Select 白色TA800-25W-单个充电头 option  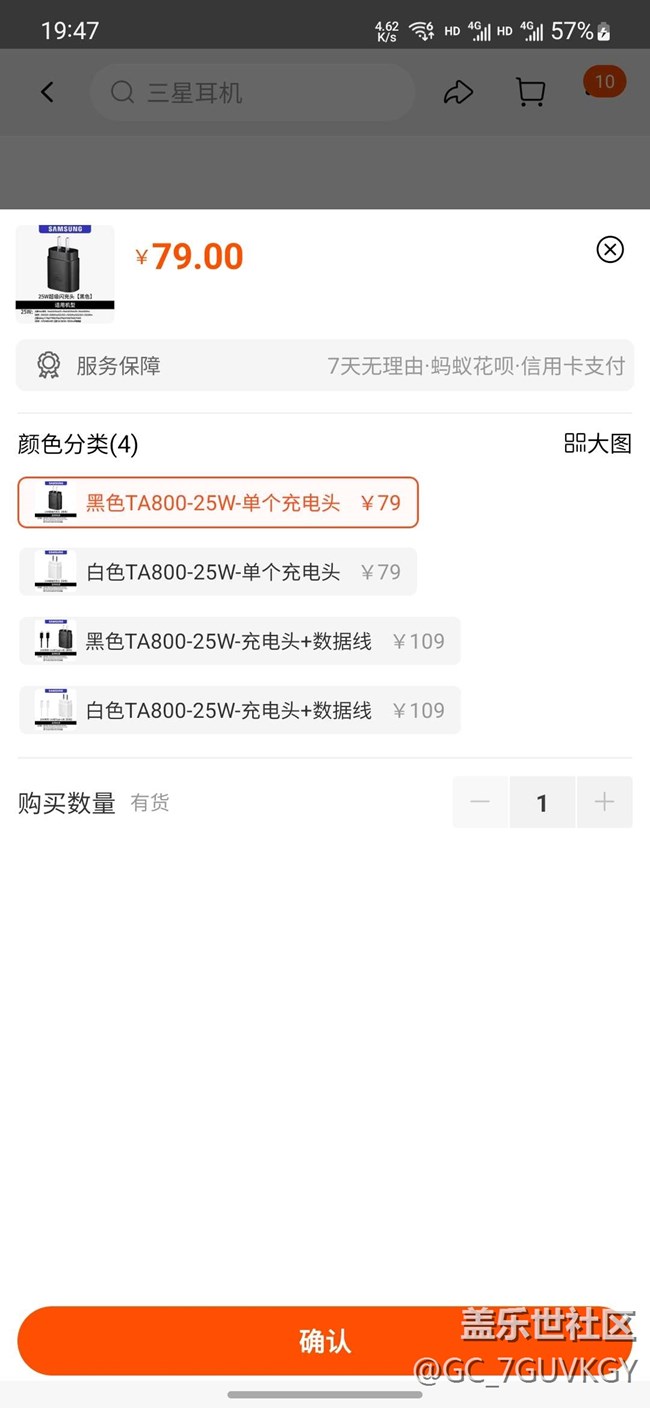tap(218, 572)
